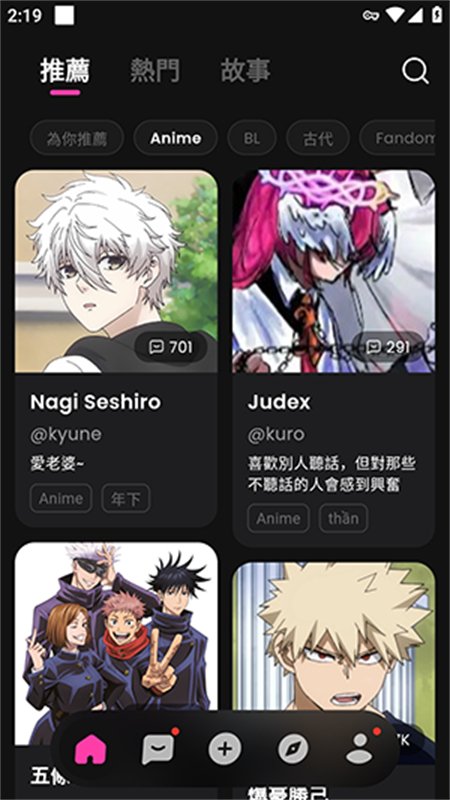
Task: Switch to the 熱門 tab
Action: (155, 70)
